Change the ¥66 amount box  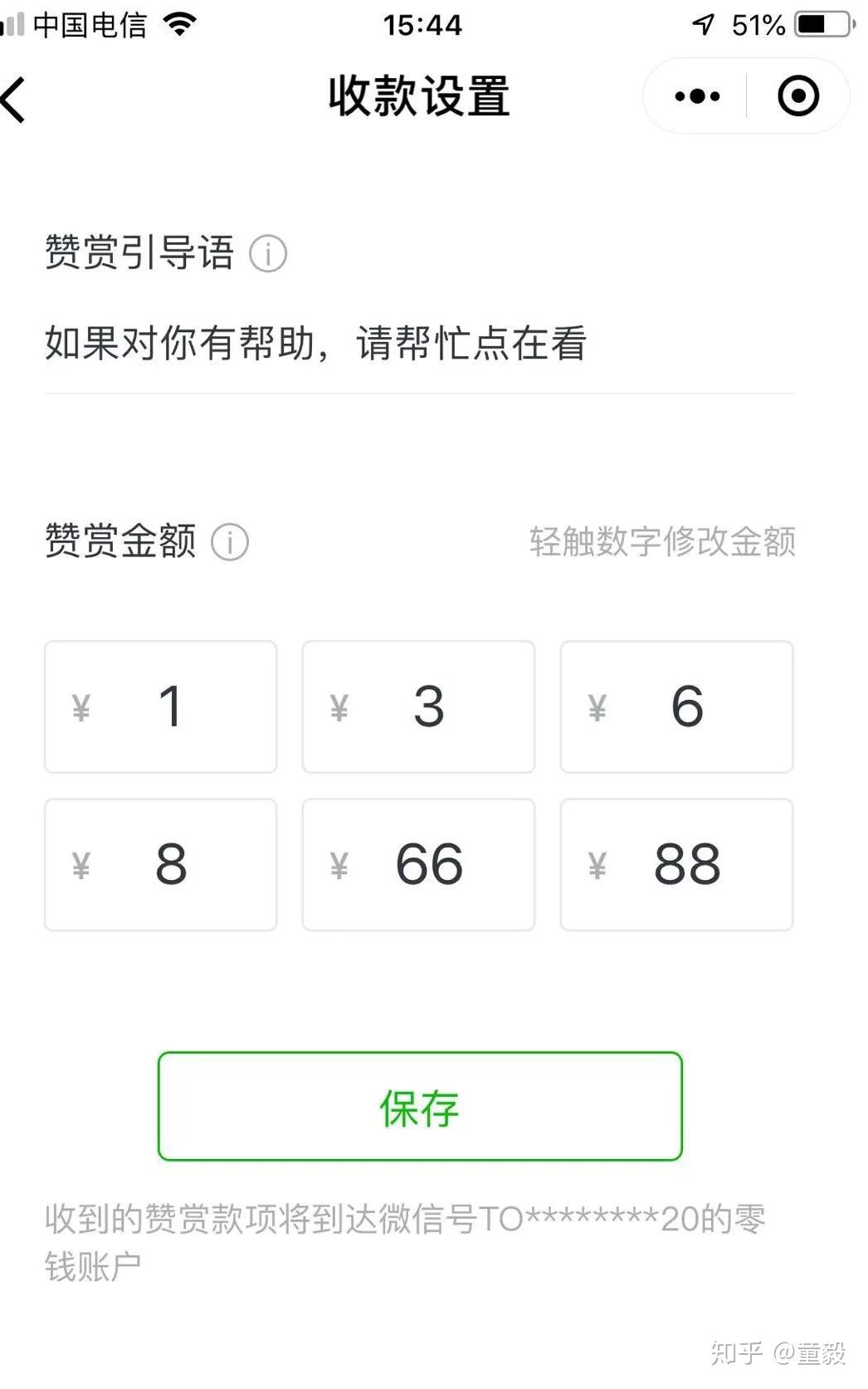[x=418, y=864]
